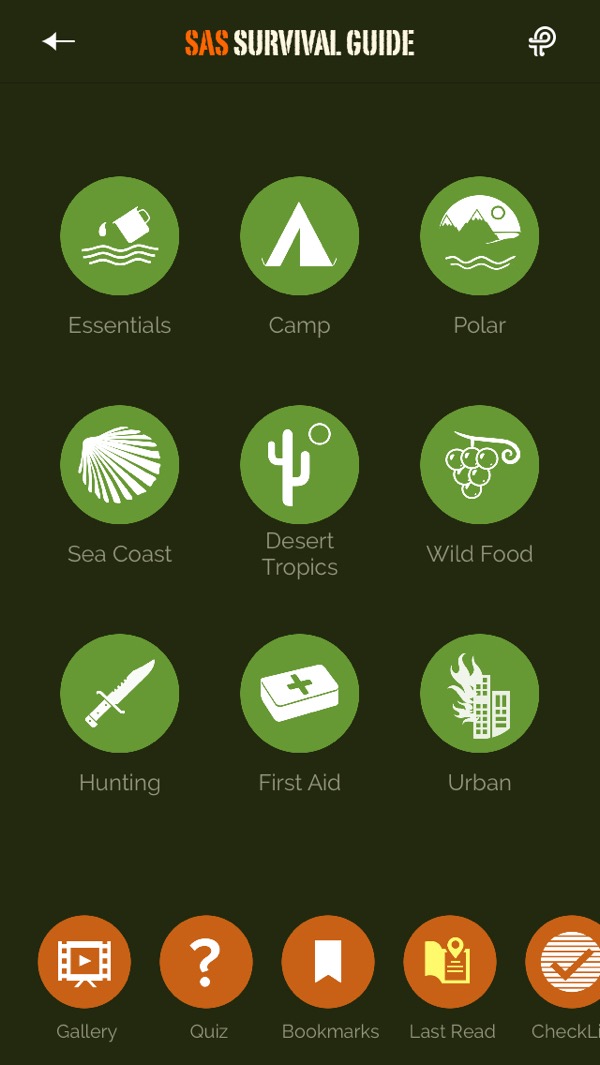Open the Gallery

[85, 962]
